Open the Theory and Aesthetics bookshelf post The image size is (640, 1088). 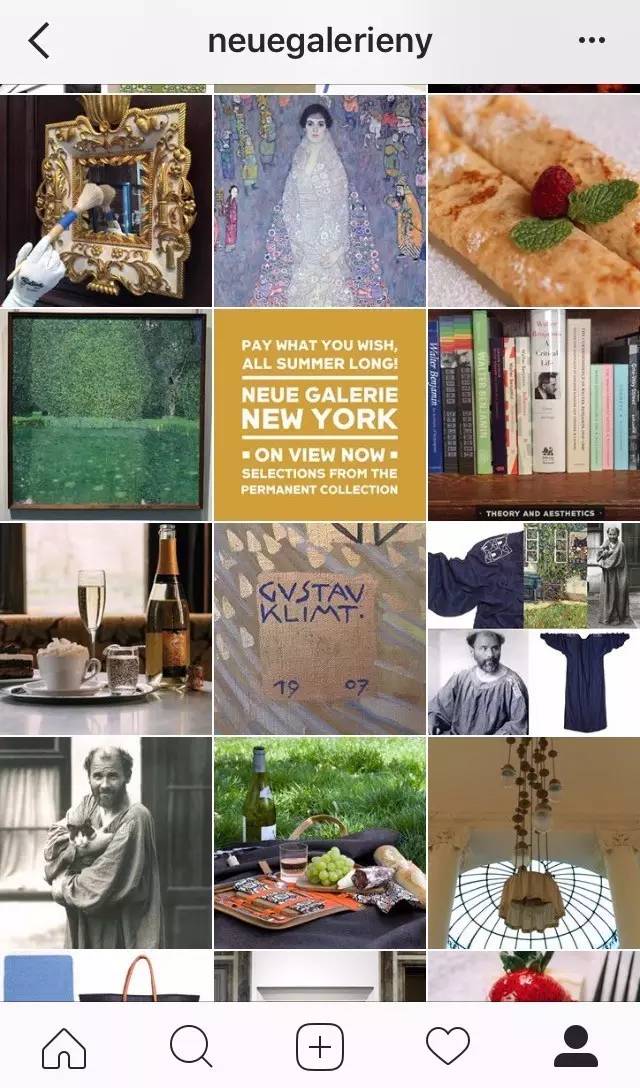pyautogui.click(x=534, y=414)
